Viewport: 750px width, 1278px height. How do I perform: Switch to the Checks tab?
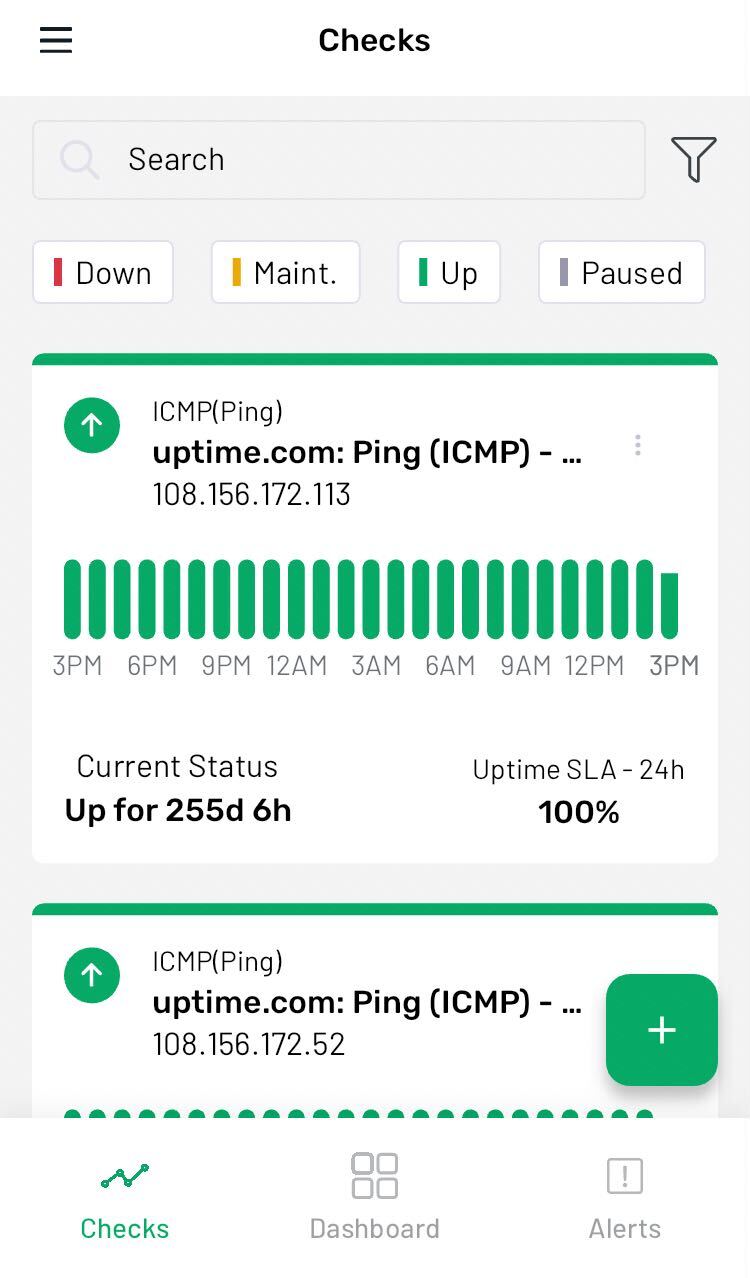click(x=124, y=1196)
